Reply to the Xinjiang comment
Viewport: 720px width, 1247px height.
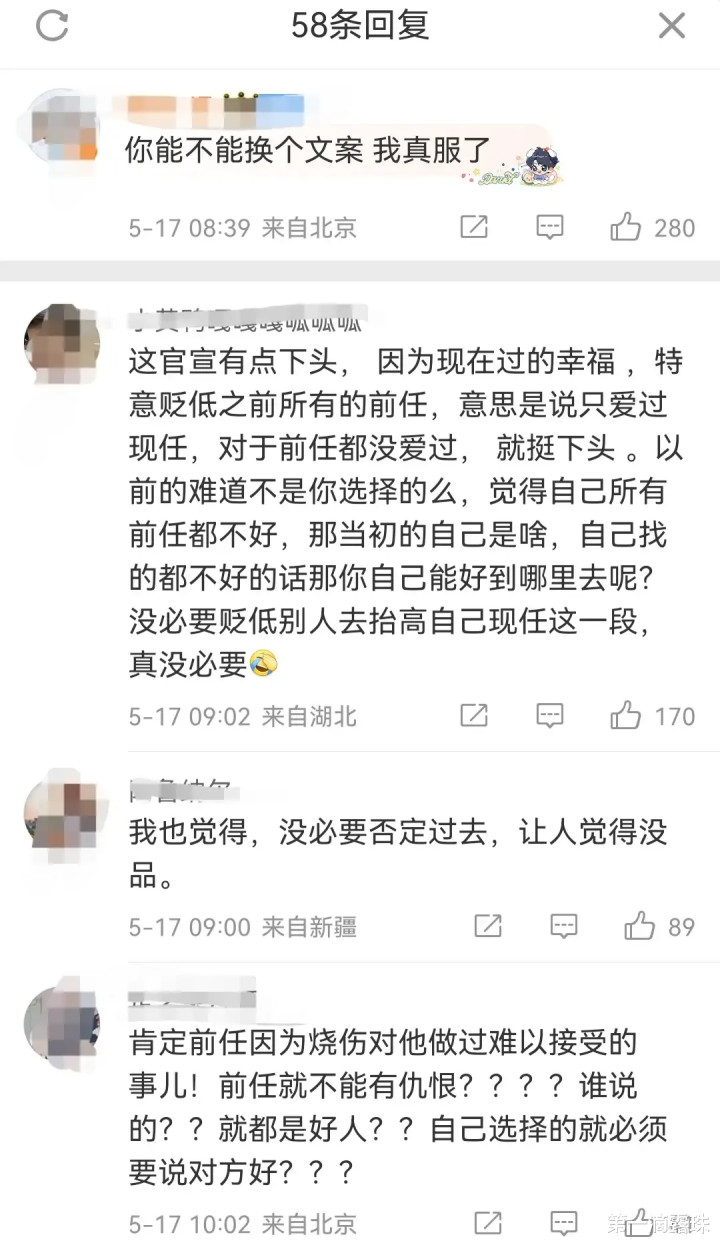click(x=564, y=926)
